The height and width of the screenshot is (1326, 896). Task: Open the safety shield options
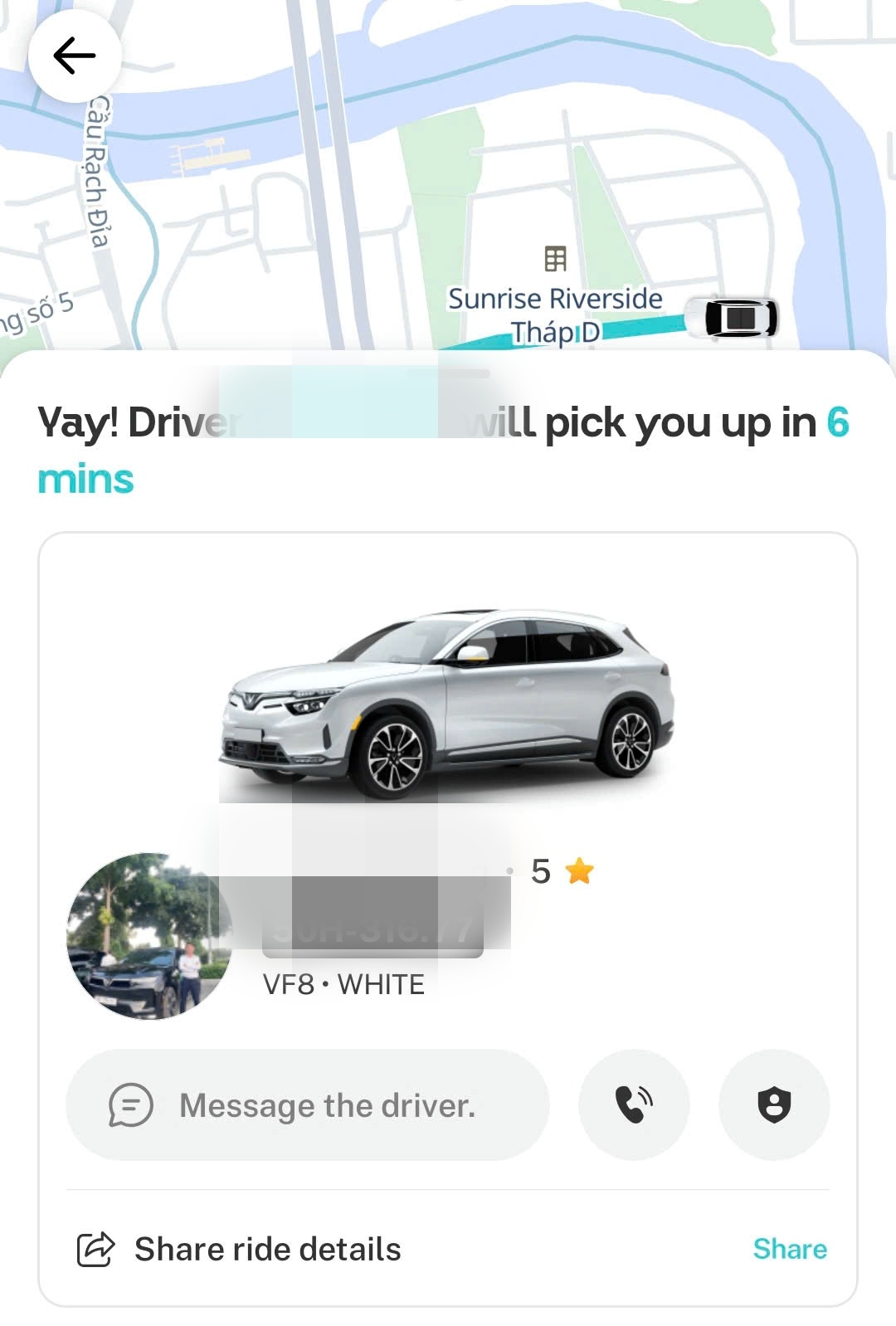coord(774,1105)
